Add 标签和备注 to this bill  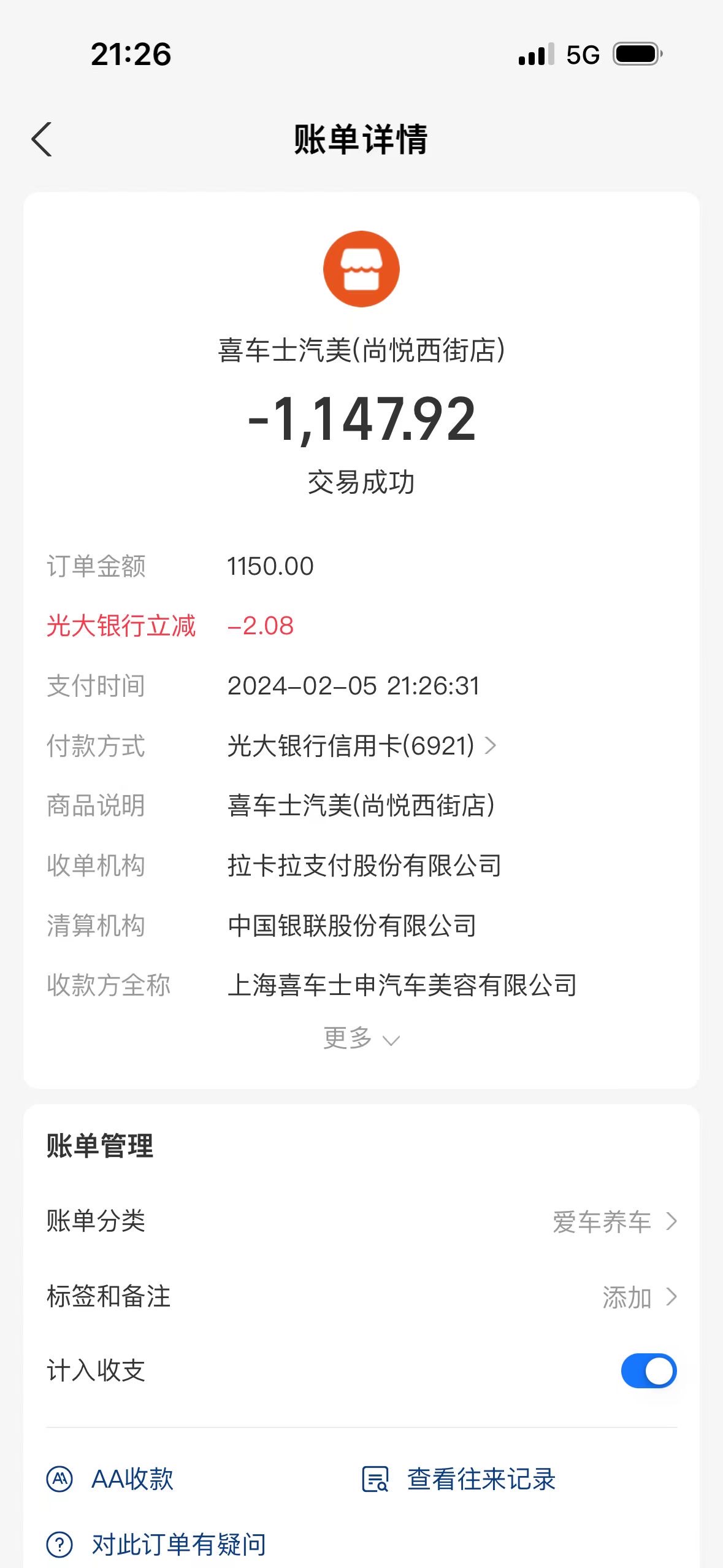(x=362, y=1297)
